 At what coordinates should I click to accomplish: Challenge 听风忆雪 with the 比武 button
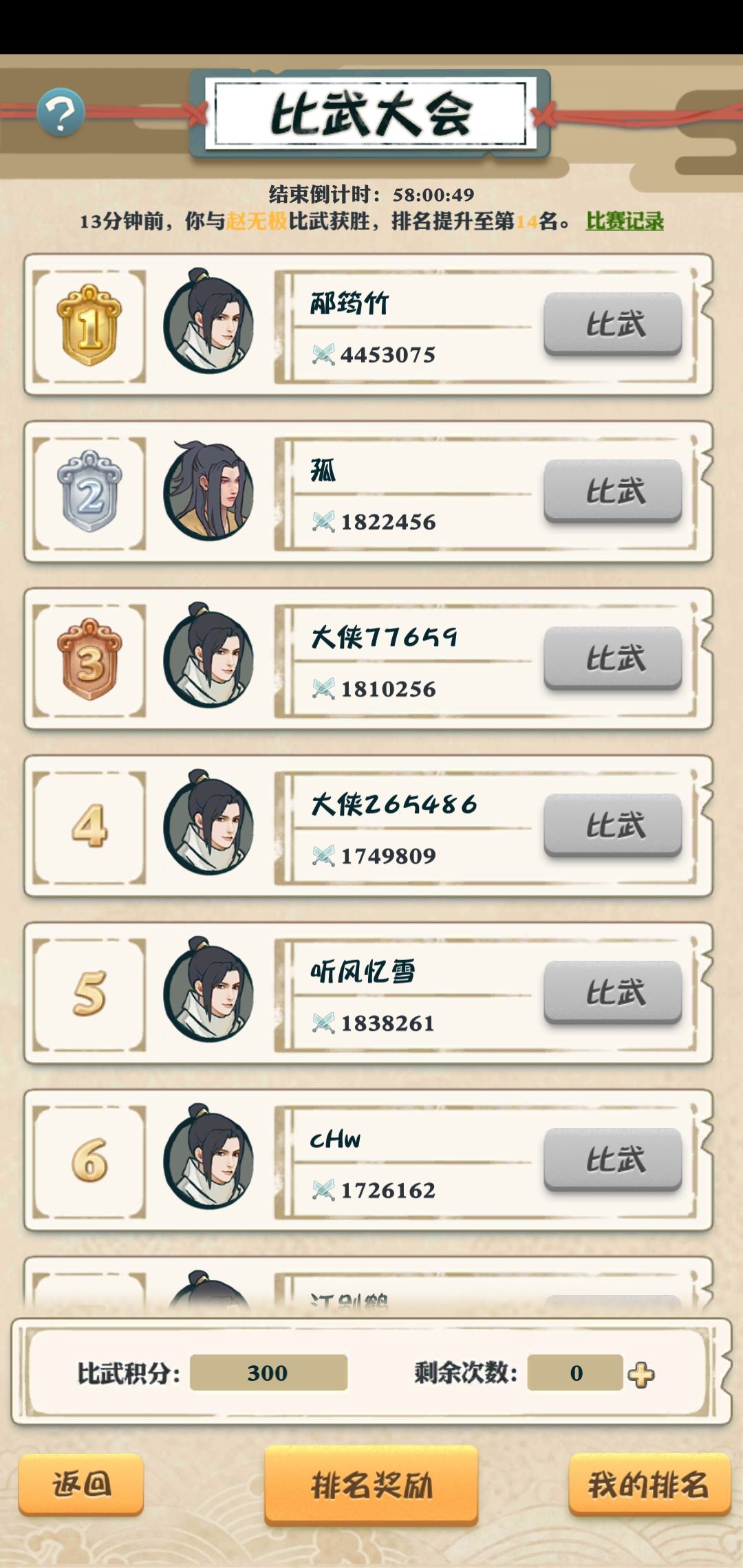(x=613, y=992)
